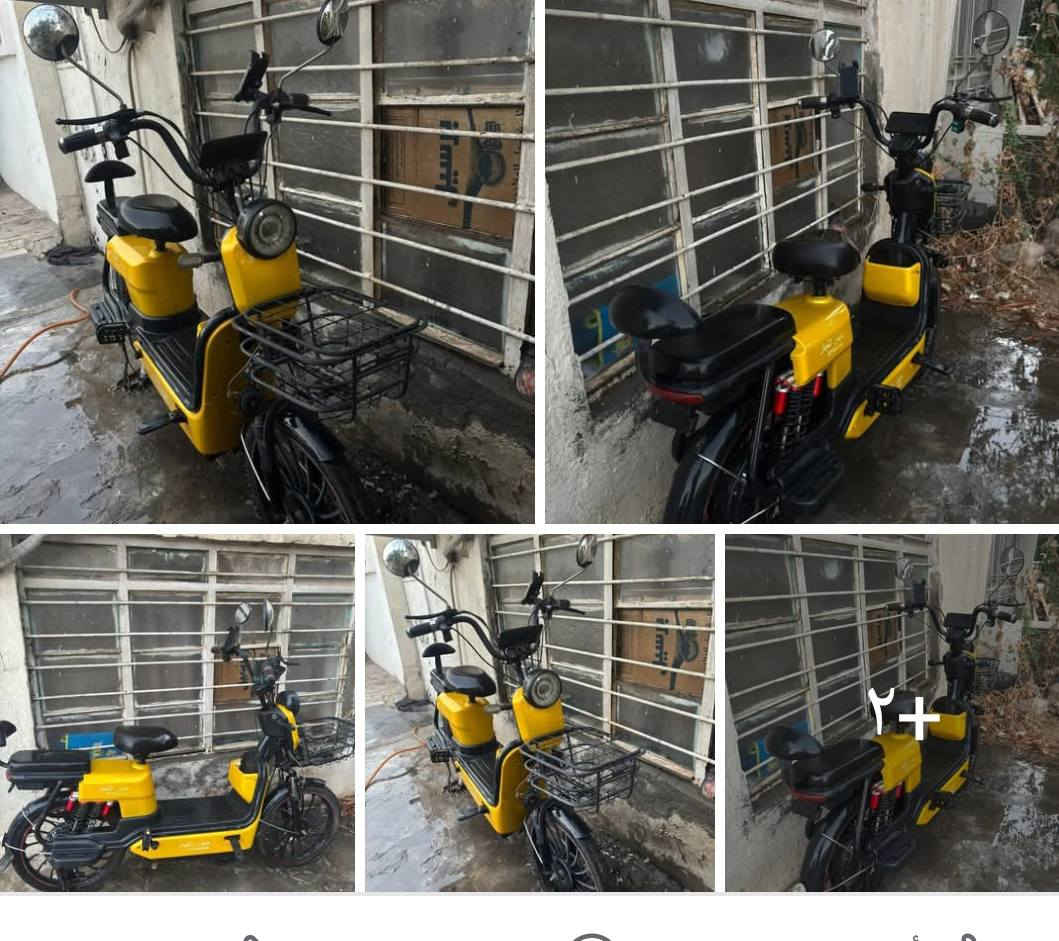Screen dimensions: 1059x941
Task: Open the large rear-view photo of scooter seat
Action: coord(801,261)
